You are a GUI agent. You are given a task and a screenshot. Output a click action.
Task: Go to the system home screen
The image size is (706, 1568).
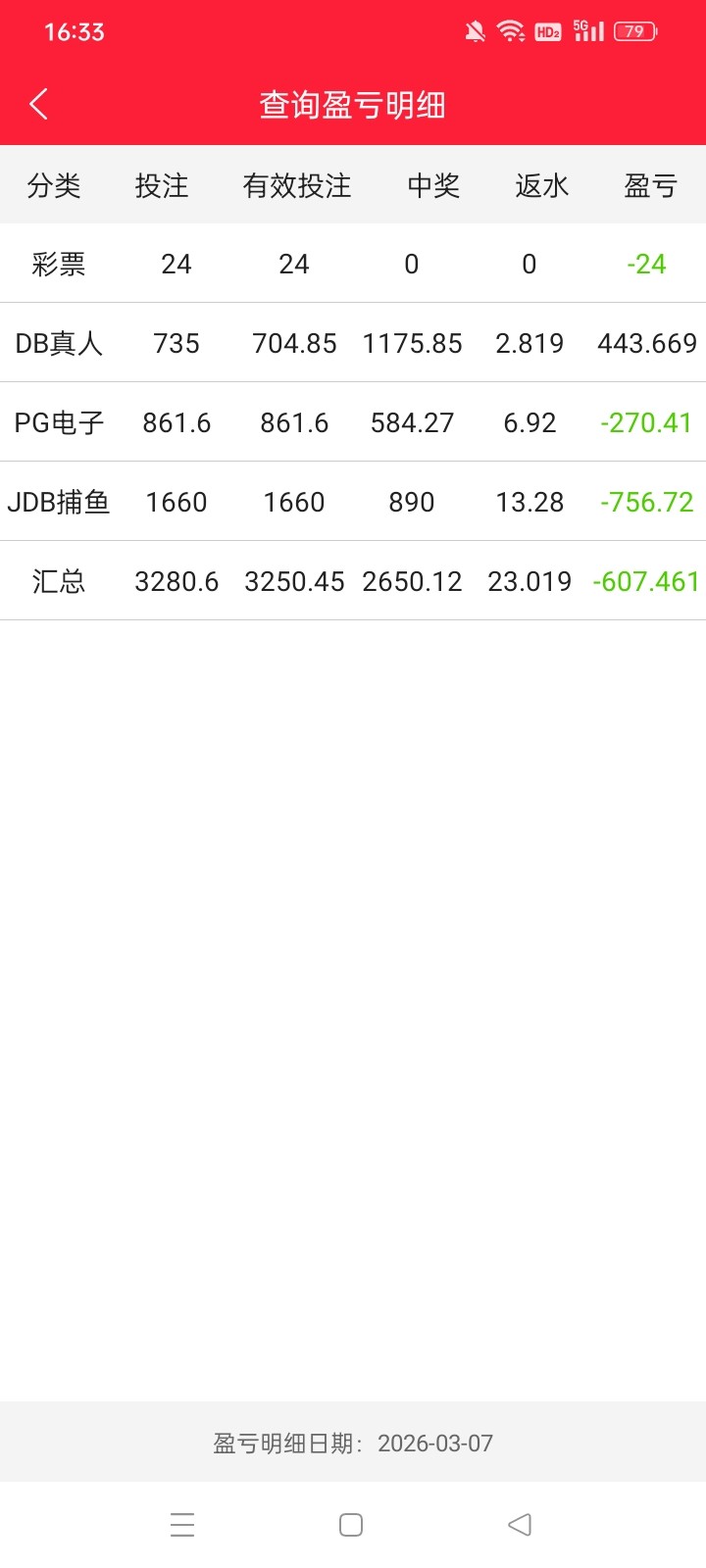pyautogui.click(x=351, y=1524)
